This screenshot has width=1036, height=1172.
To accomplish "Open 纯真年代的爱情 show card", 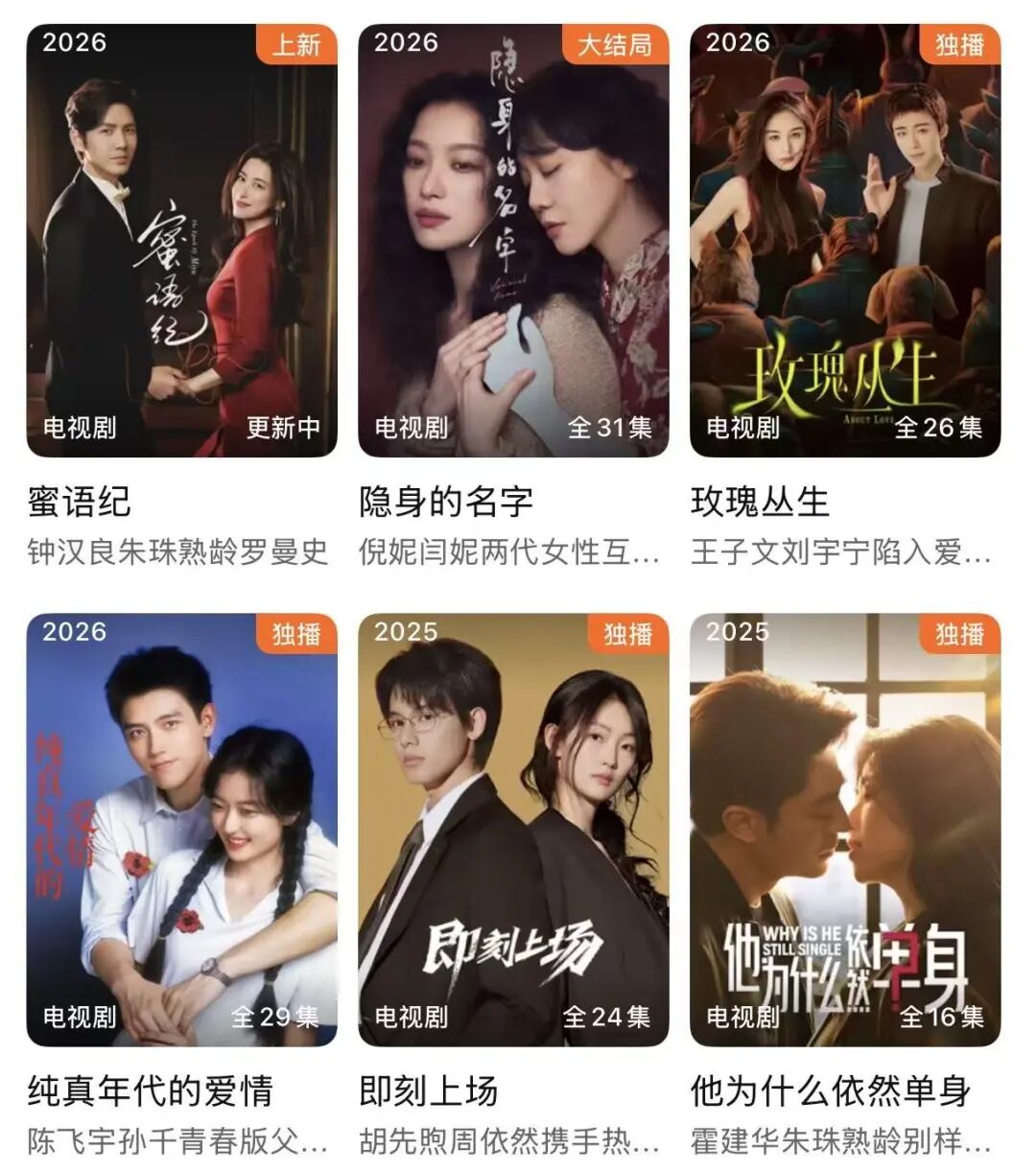I will click(x=181, y=830).
